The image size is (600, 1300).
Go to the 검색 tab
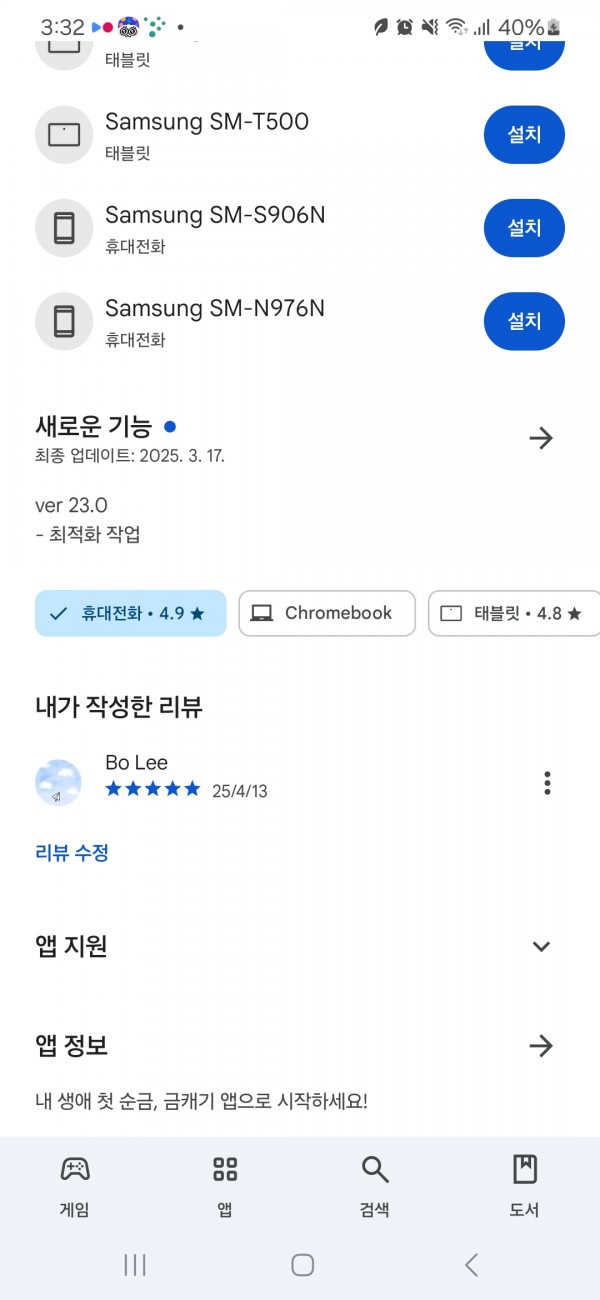tap(375, 1186)
